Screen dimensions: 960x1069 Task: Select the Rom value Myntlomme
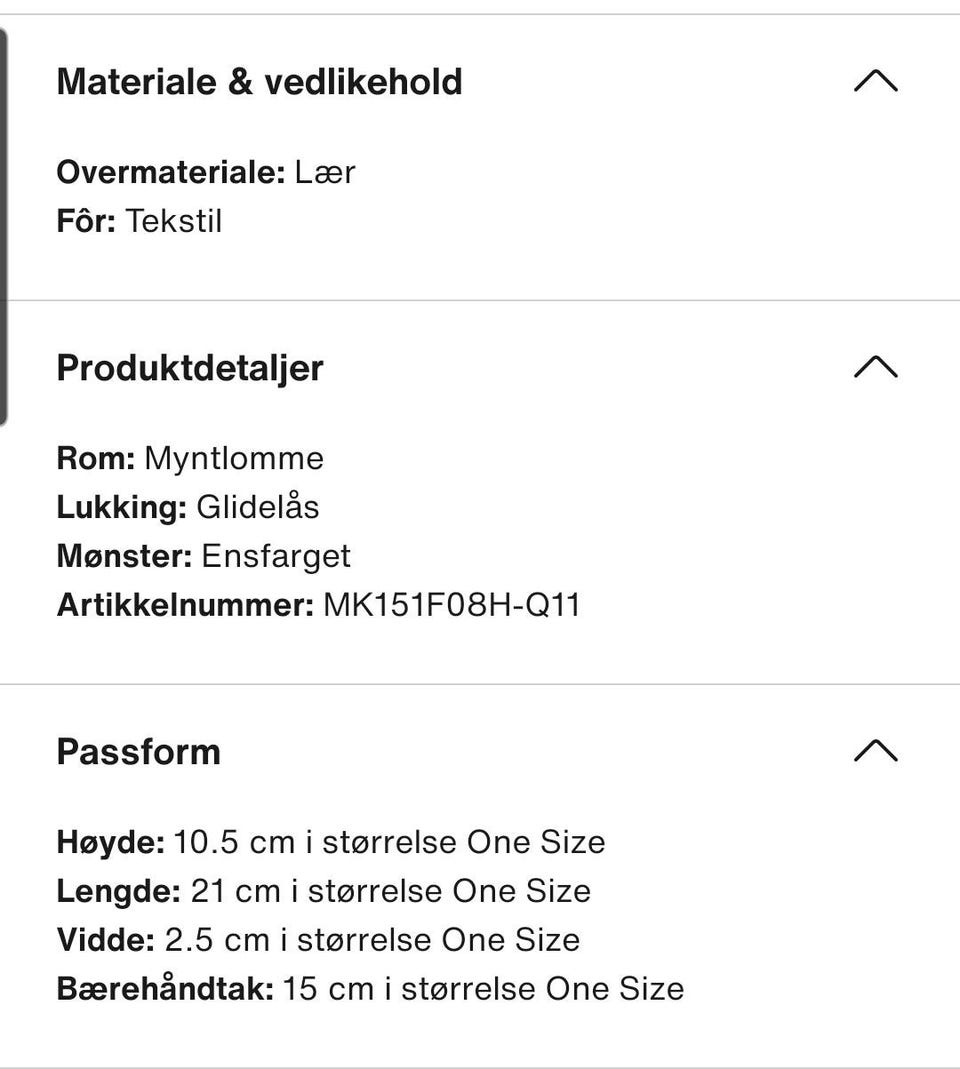(x=237, y=458)
